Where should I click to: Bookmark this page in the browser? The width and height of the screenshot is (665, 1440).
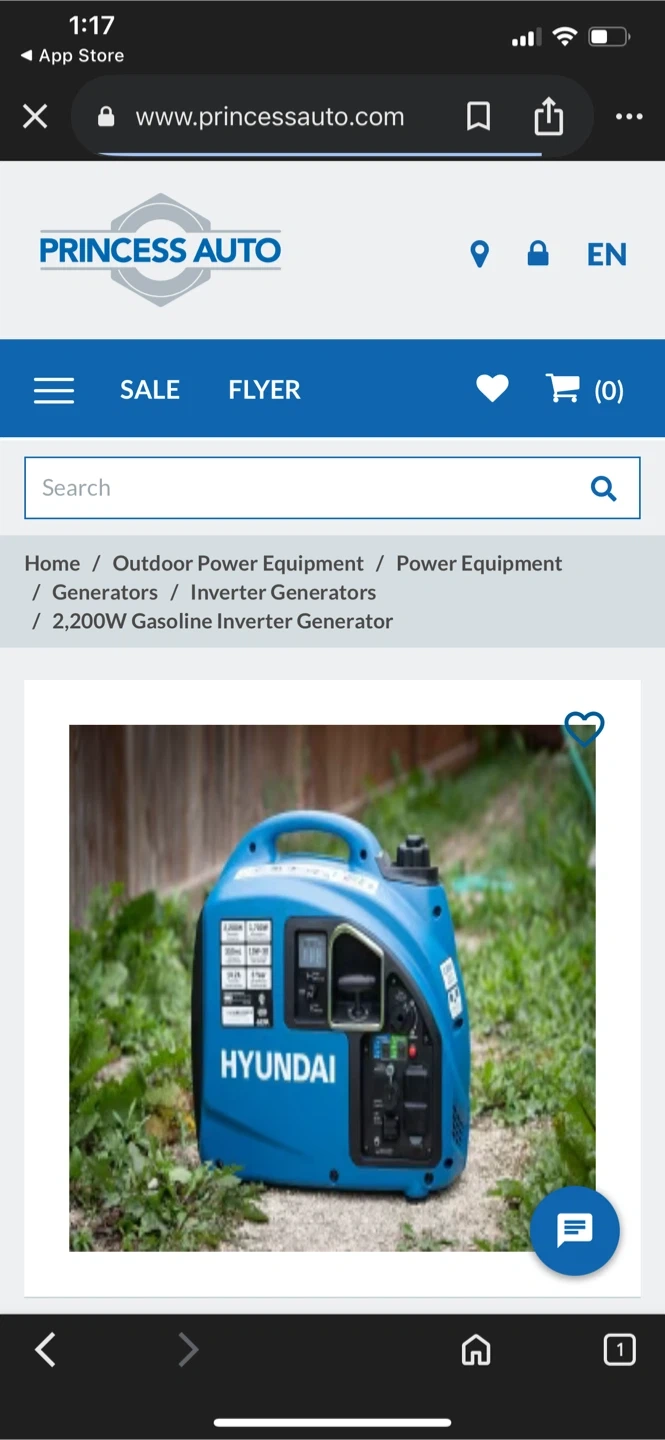click(478, 117)
